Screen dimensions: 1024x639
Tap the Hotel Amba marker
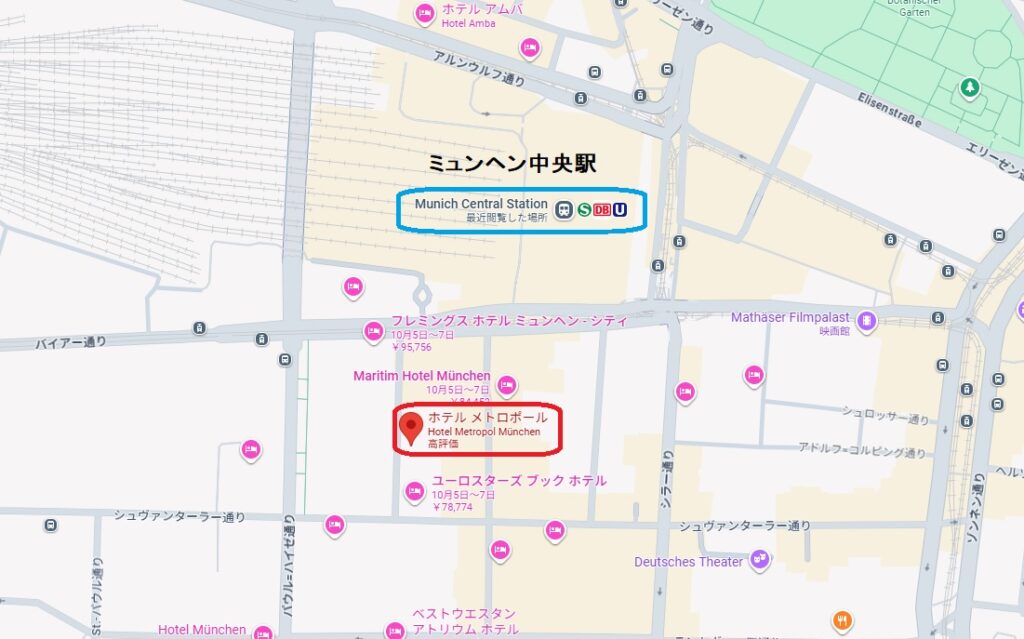point(424,14)
